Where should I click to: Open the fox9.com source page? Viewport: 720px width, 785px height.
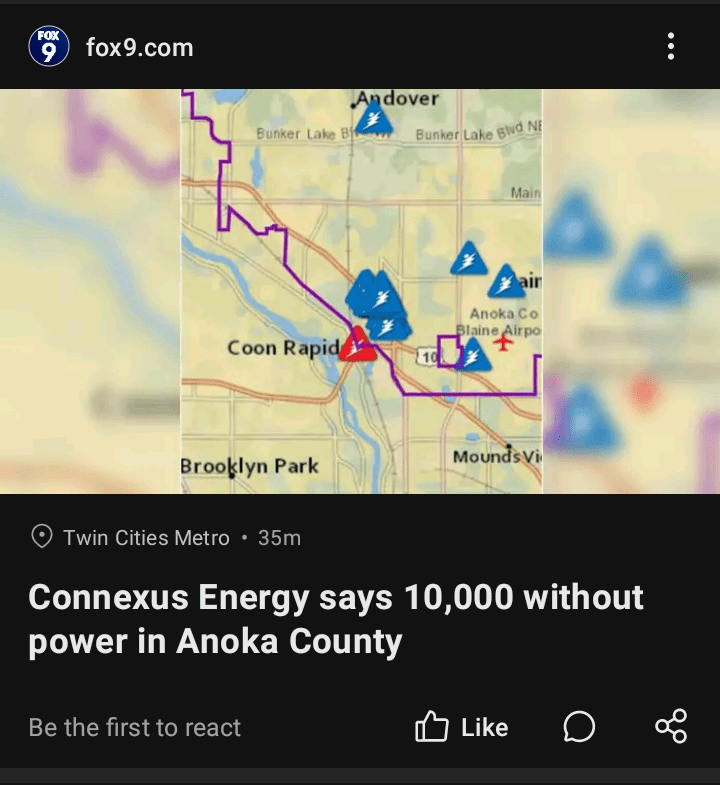click(139, 47)
